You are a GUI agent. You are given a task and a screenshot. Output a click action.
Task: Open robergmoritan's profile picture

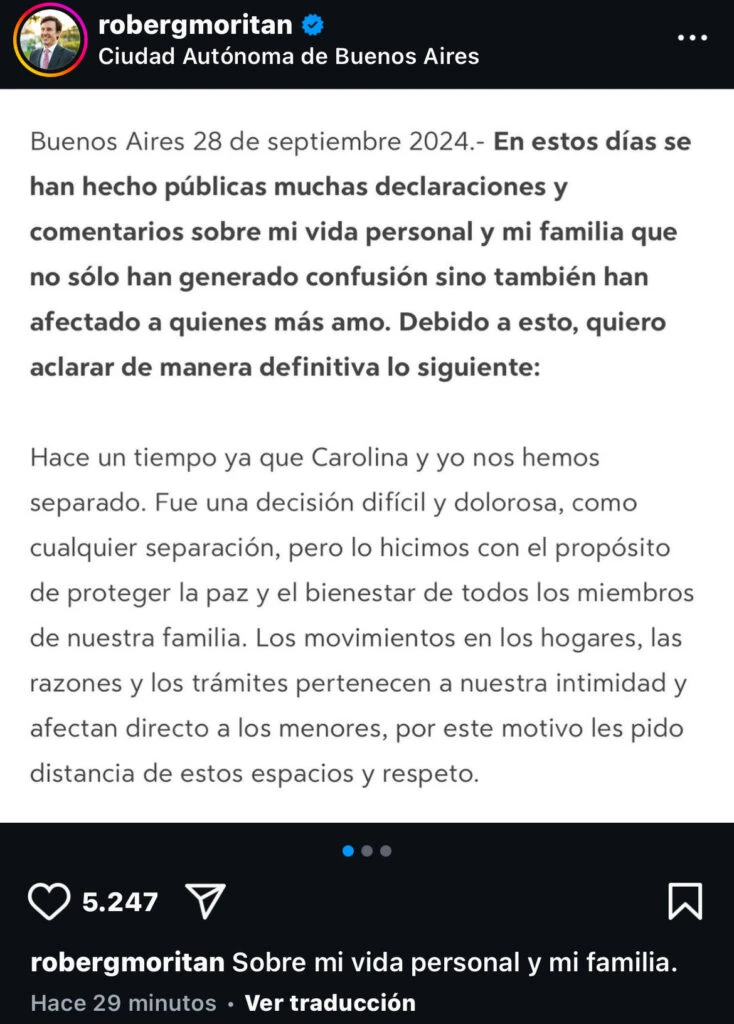(x=48, y=40)
